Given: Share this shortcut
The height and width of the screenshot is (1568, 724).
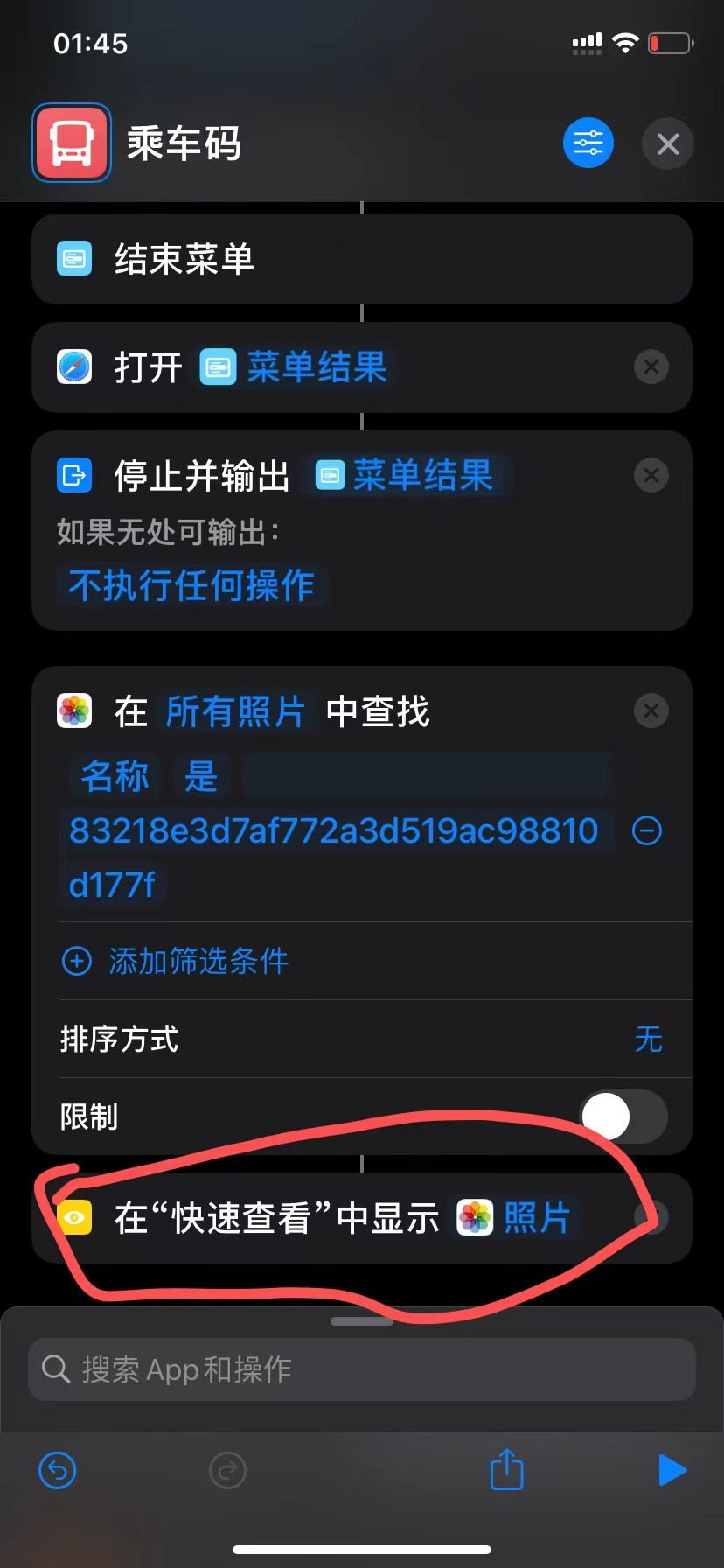Looking at the screenshot, I should click(506, 1469).
